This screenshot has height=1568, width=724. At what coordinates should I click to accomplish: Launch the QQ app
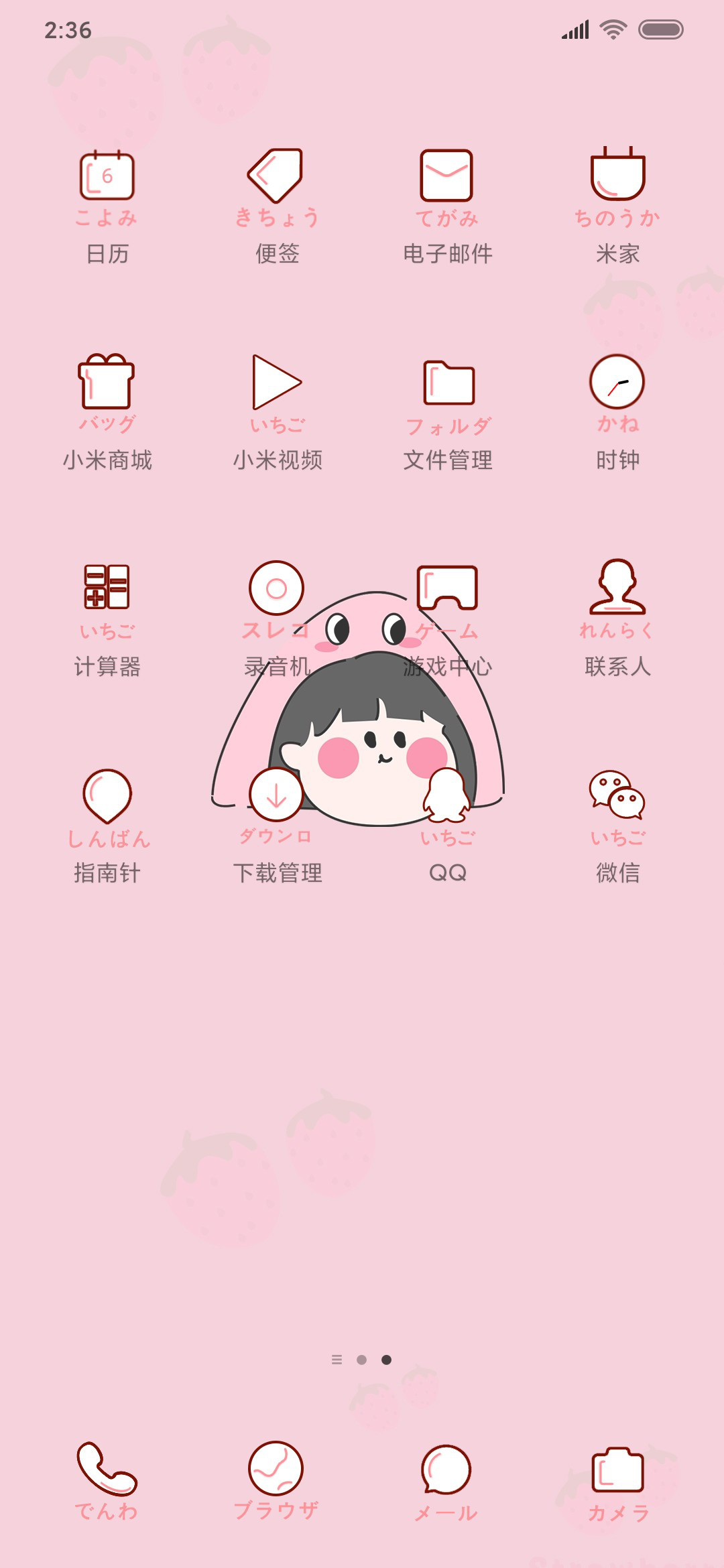[447, 795]
